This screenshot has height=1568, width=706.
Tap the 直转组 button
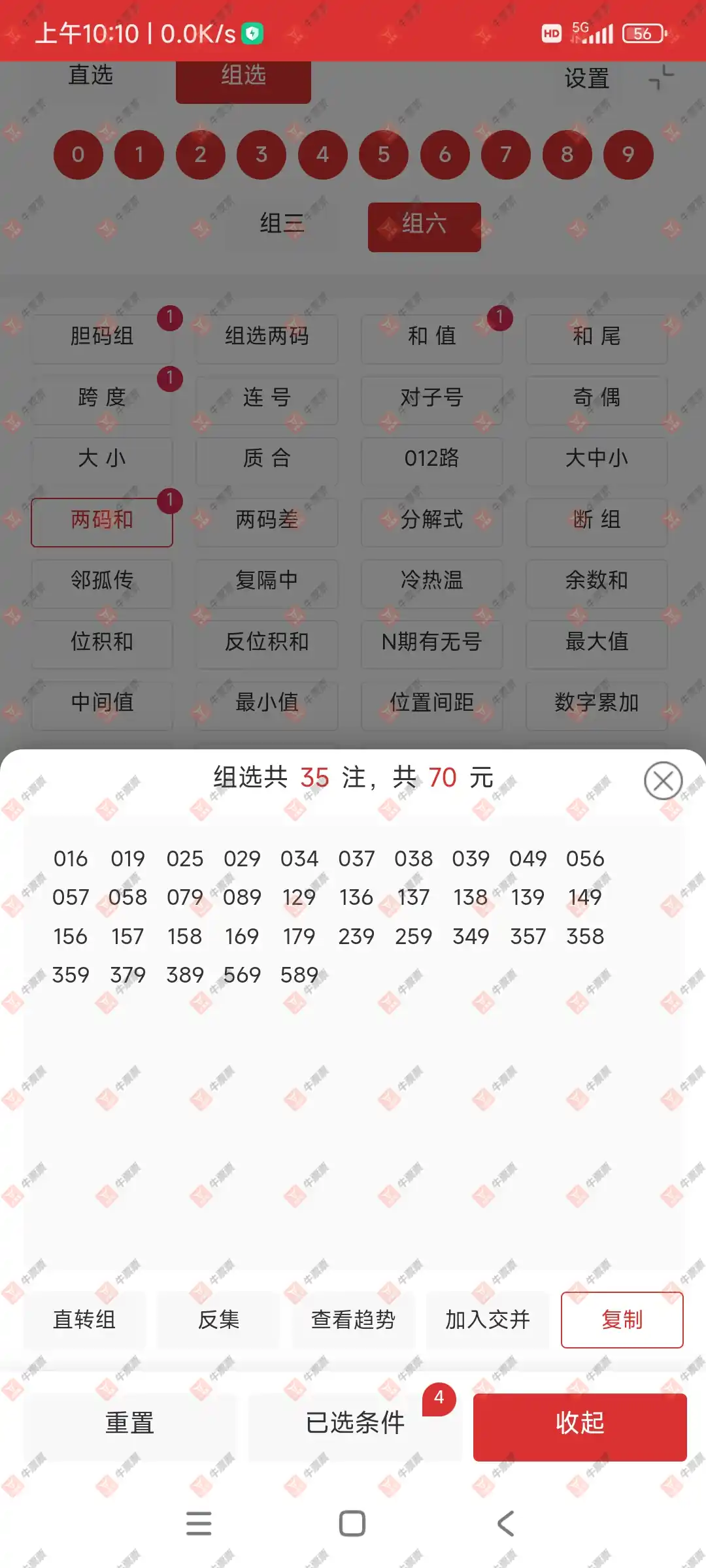click(84, 1319)
